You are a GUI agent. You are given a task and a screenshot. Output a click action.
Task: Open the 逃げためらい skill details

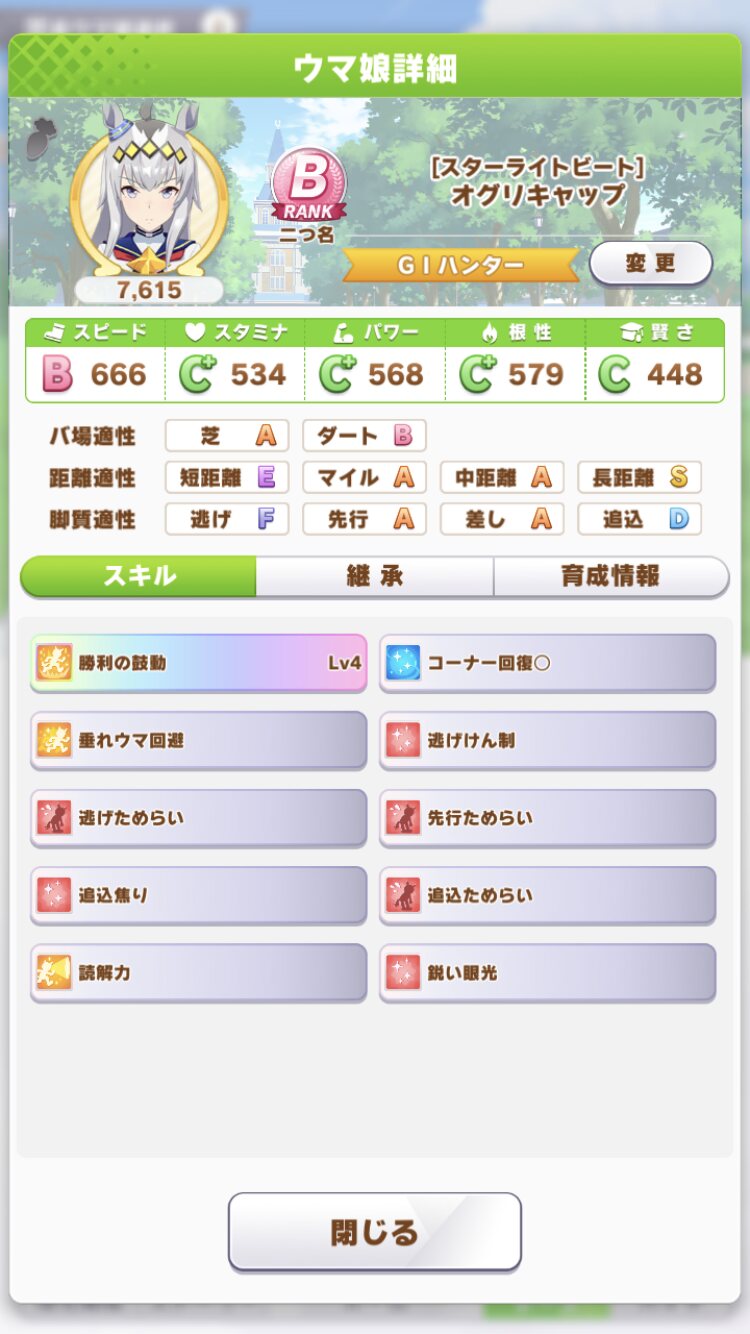pos(198,817)
